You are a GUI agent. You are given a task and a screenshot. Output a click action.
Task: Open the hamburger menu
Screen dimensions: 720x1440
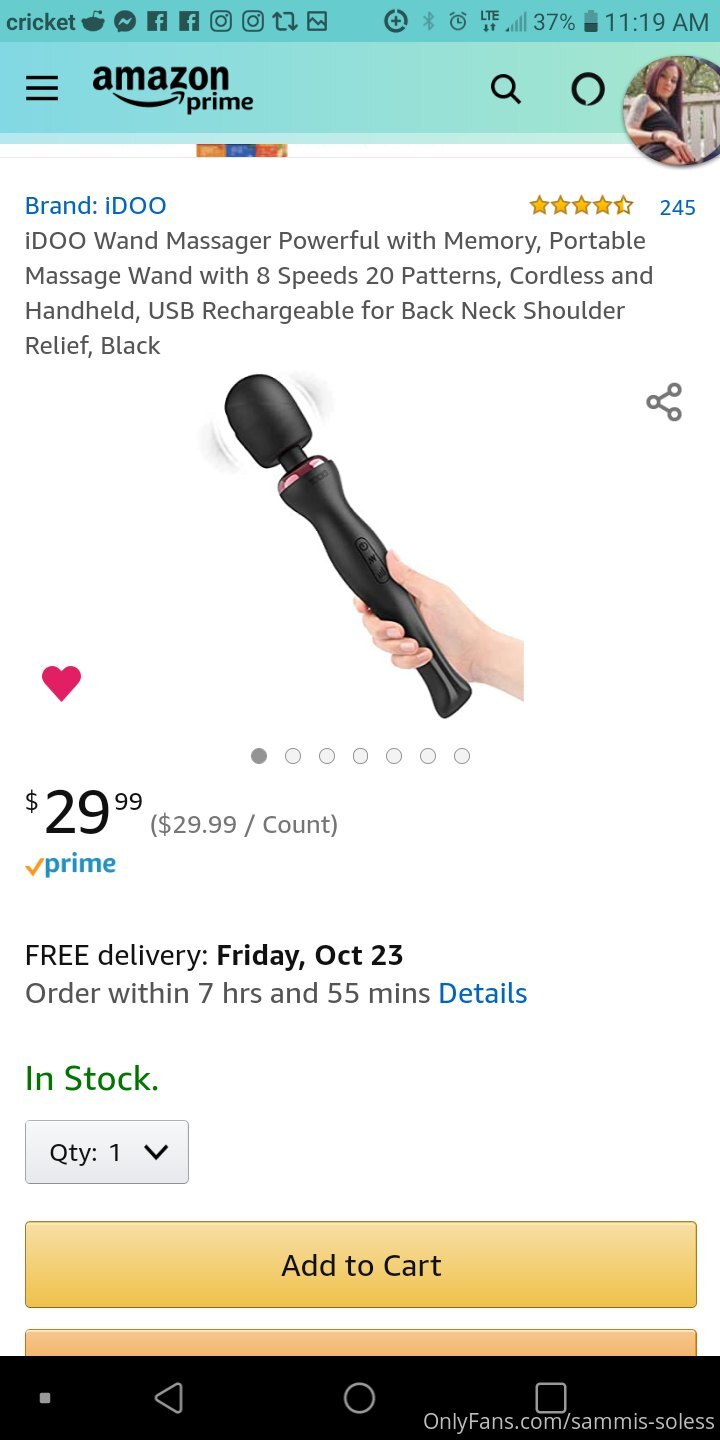tap(42, 89)
